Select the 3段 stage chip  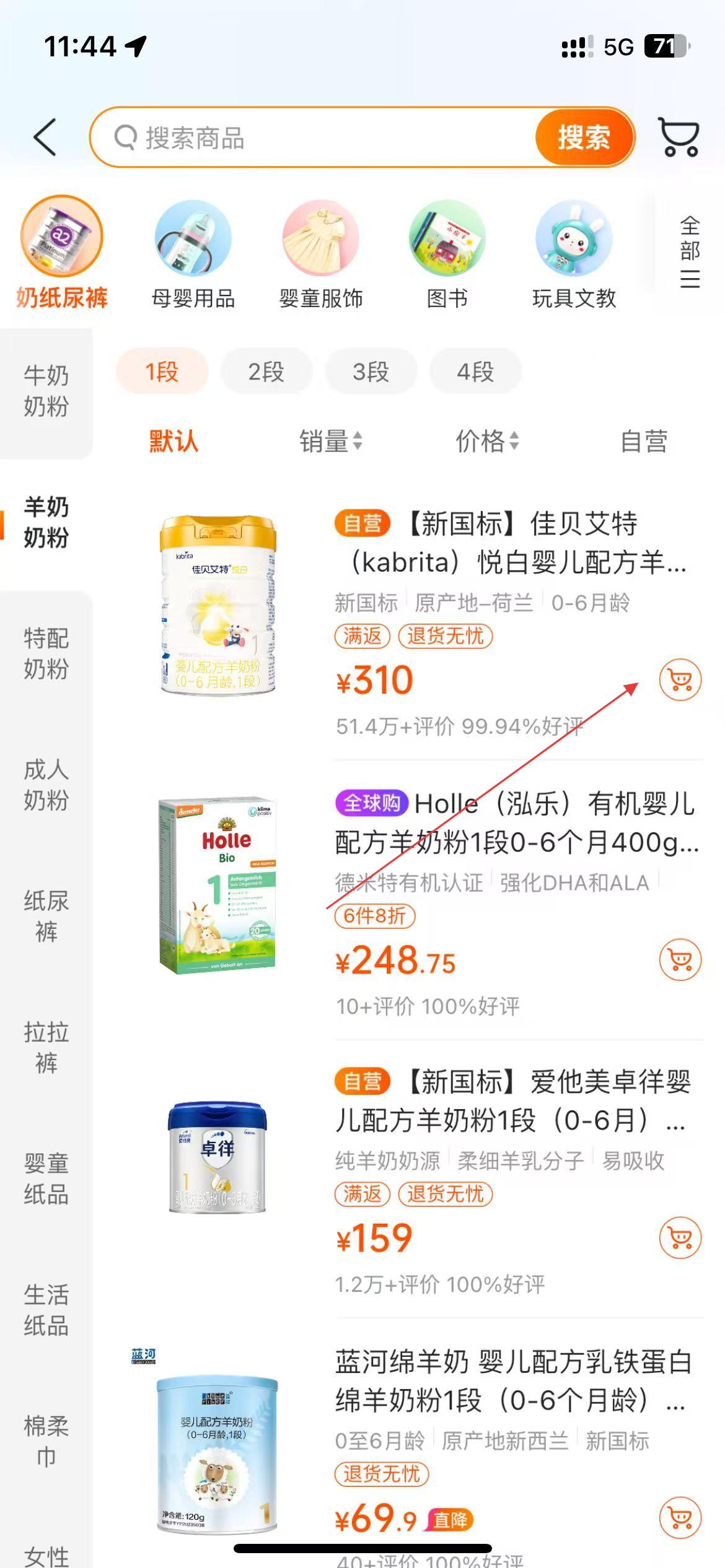(x=371, y=372)
